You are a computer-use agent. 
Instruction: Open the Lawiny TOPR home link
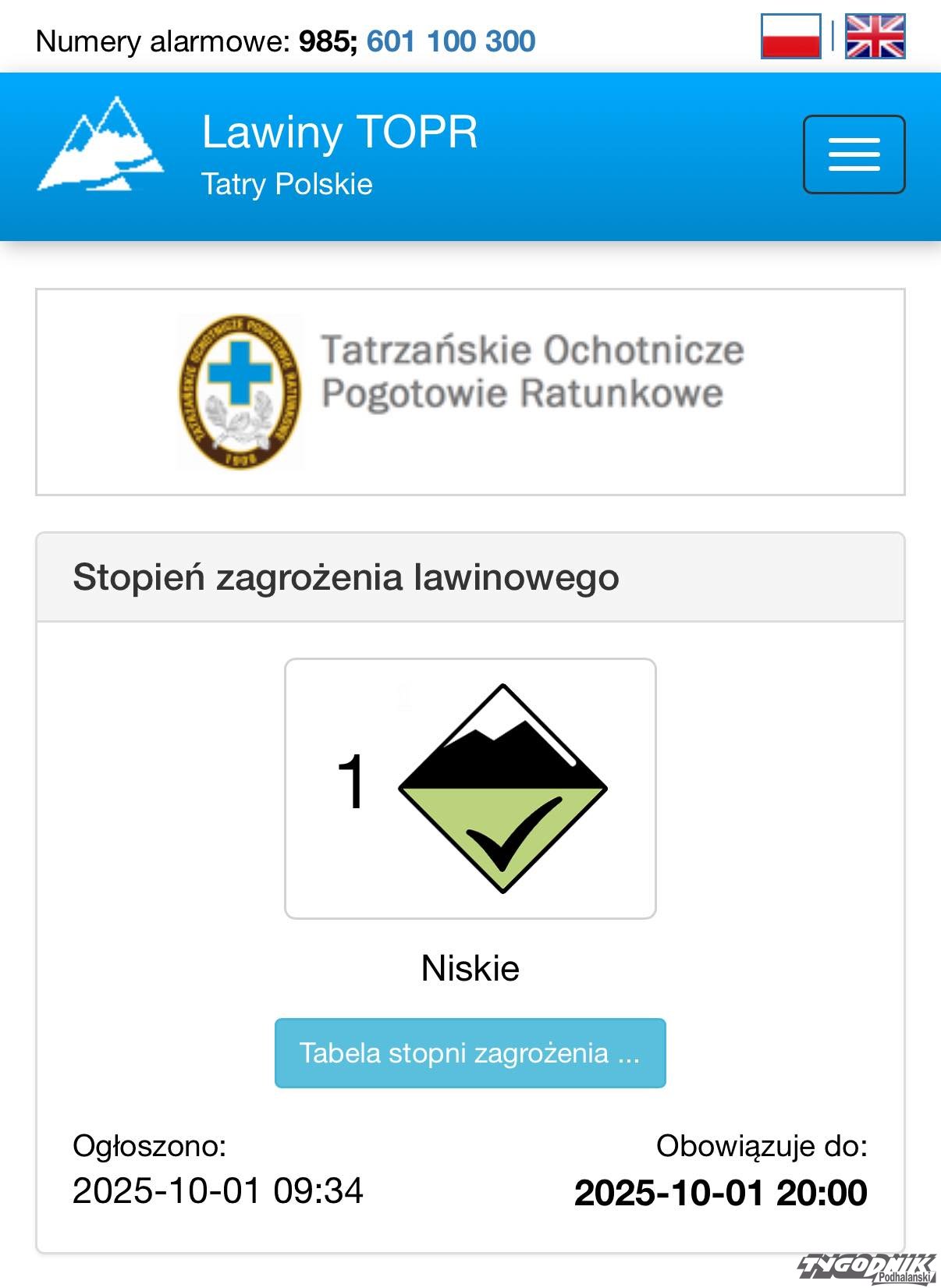point(339,133)
